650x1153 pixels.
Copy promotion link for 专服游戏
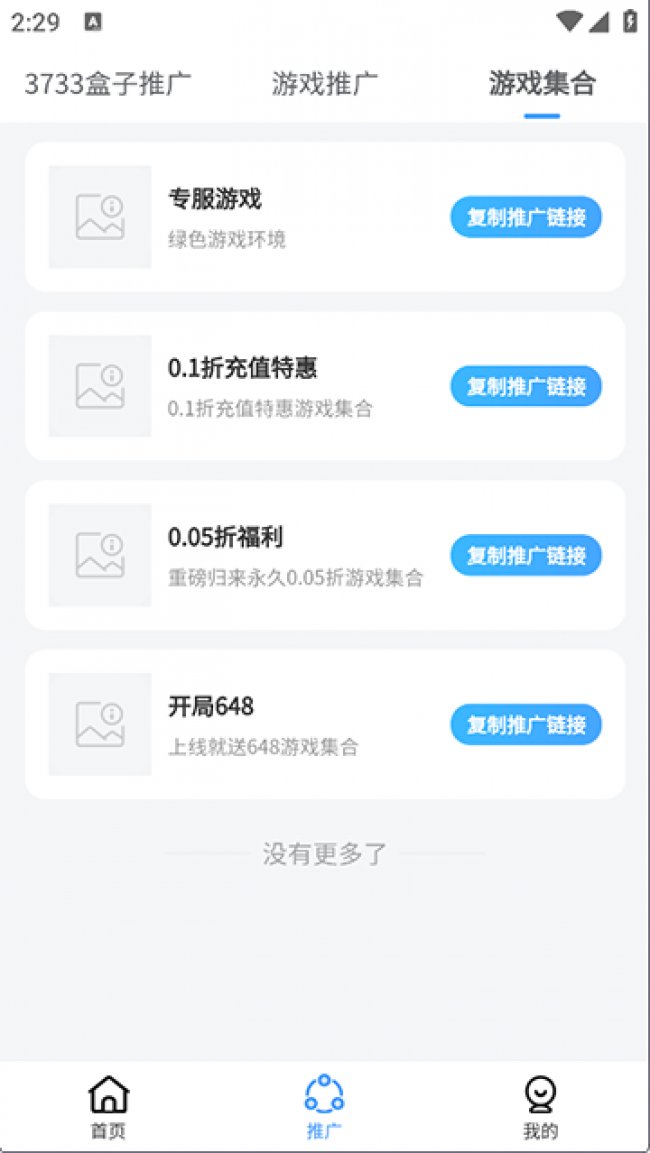[525, 217]
